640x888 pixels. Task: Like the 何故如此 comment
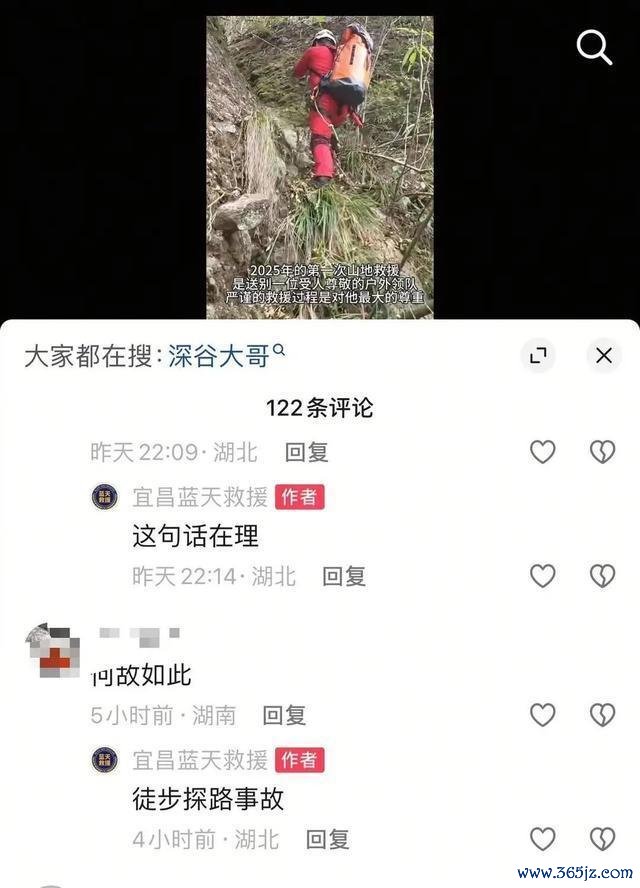point(542,715)
